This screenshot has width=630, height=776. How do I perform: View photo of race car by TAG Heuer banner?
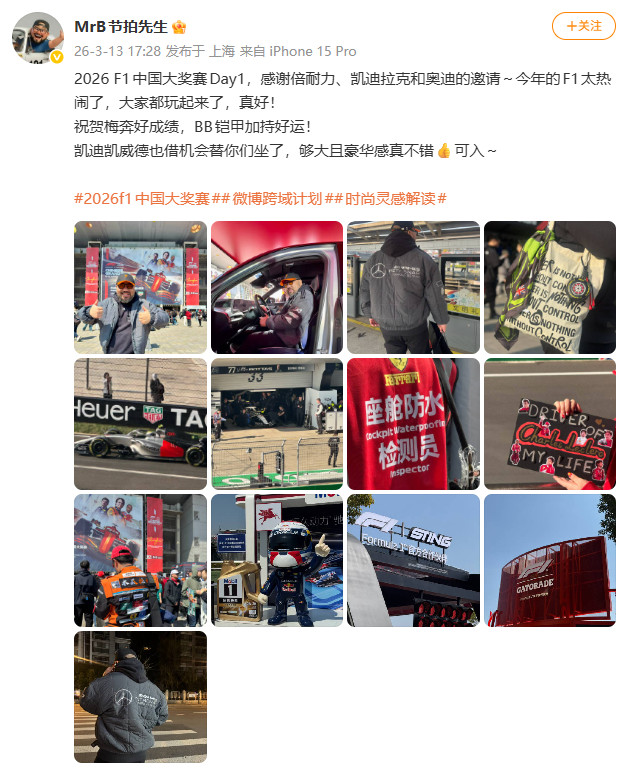(x=140, y=424)
